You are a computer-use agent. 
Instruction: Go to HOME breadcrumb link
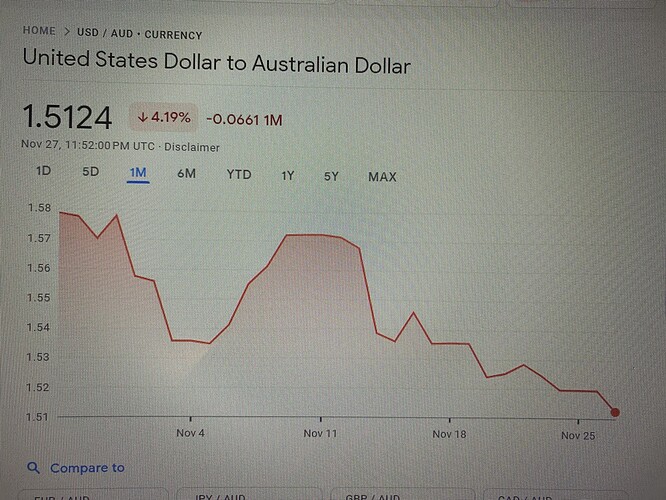[40, 34]
